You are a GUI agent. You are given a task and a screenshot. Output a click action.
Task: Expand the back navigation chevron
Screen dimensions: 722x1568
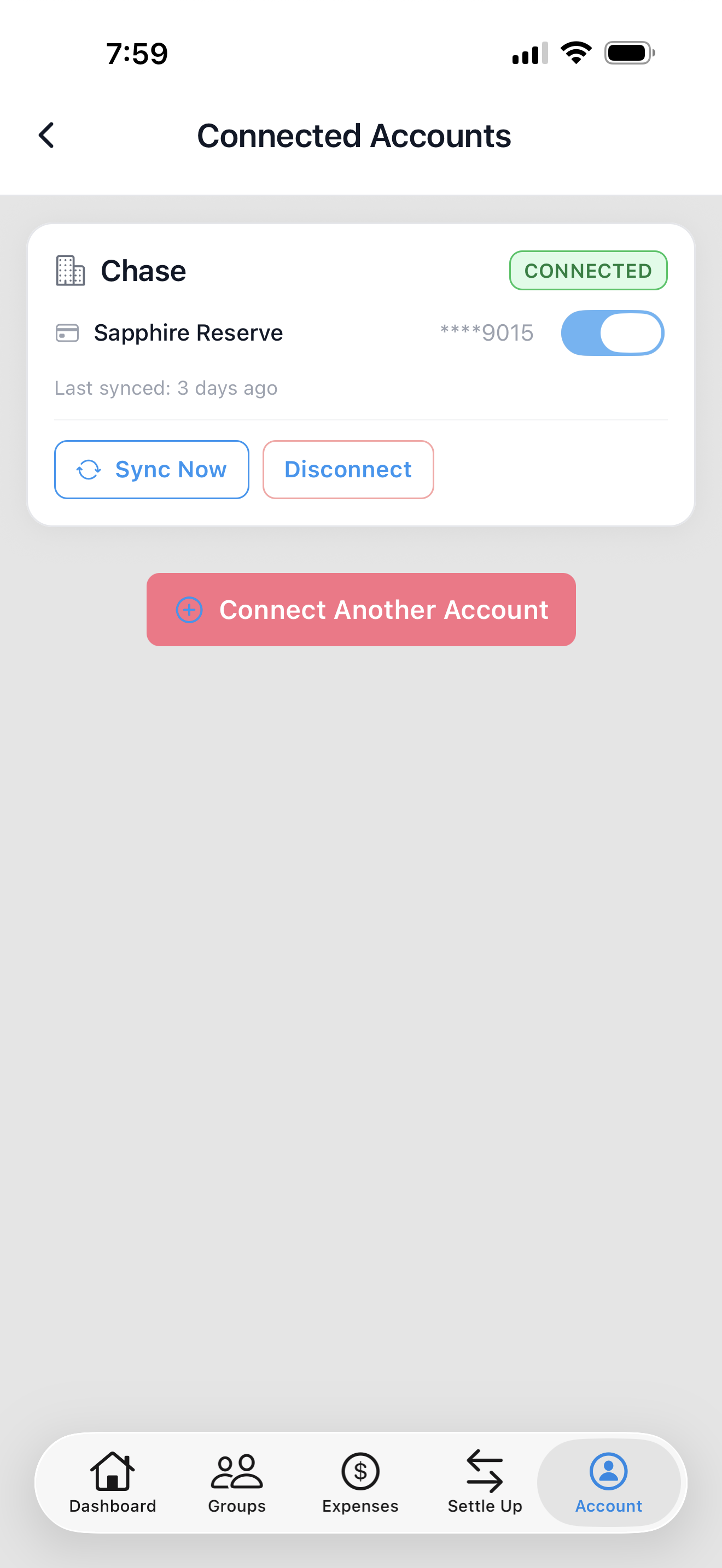(46, 135)
